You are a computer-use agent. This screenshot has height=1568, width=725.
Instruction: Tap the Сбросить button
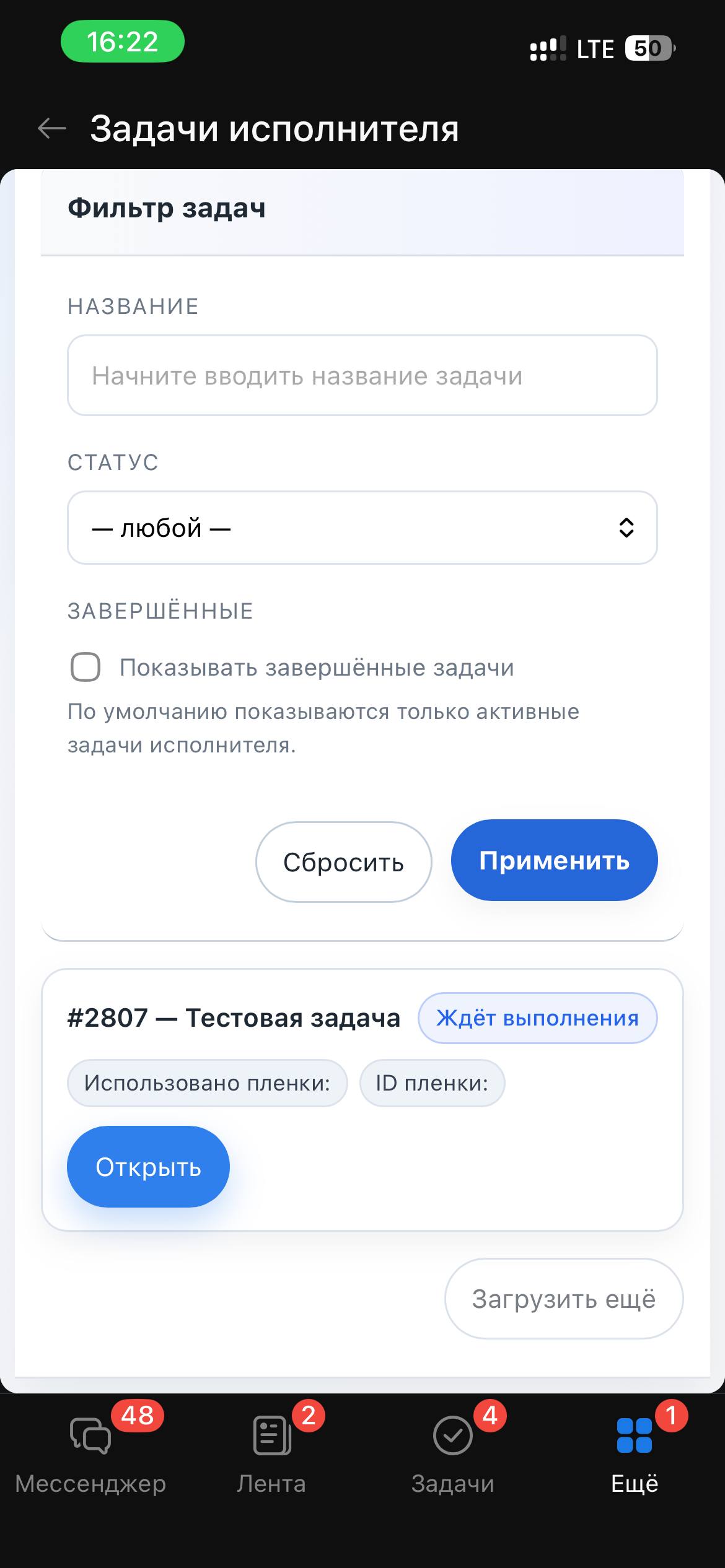coord(343,862)
